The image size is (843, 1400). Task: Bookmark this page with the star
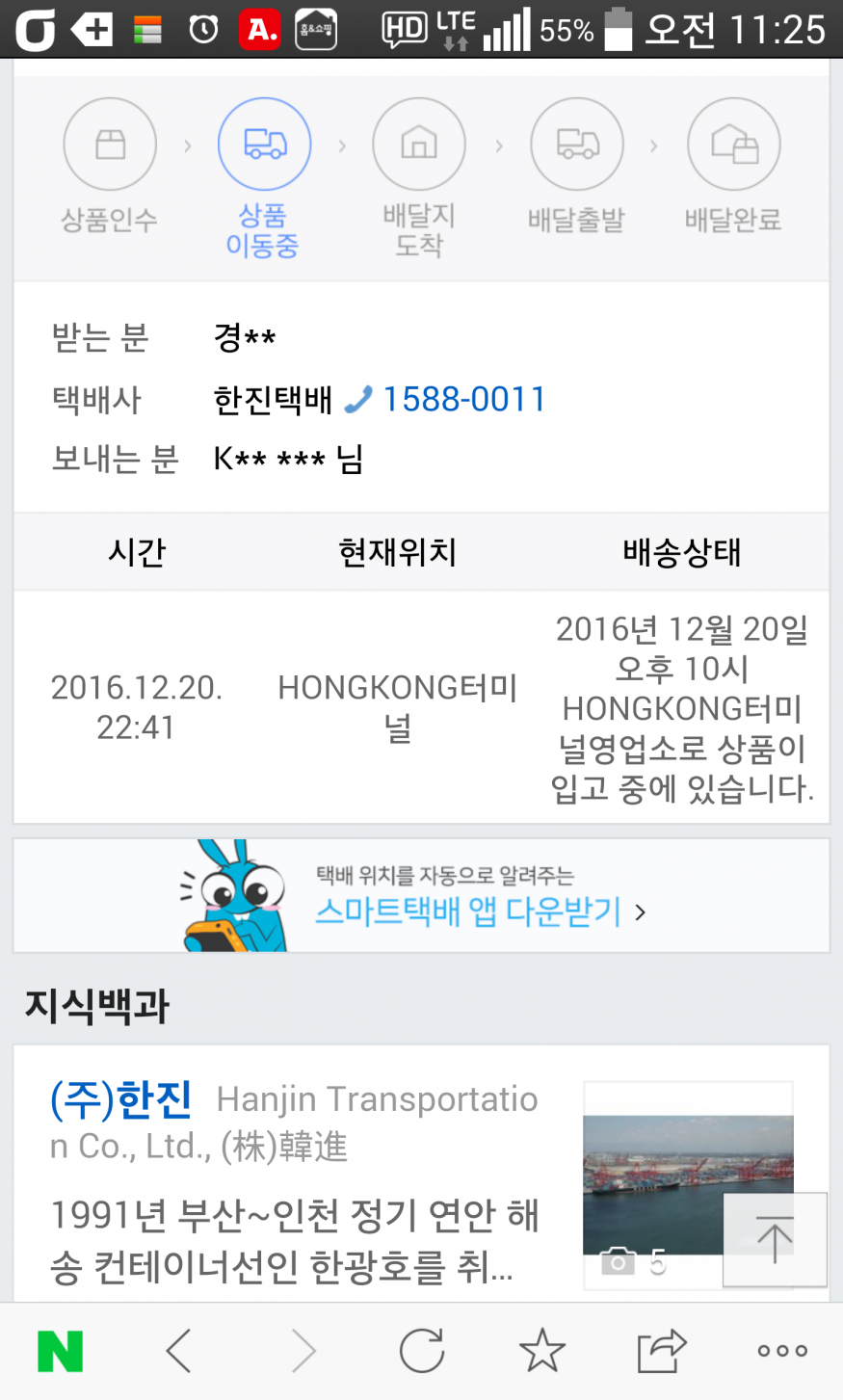pos(542,1351)
